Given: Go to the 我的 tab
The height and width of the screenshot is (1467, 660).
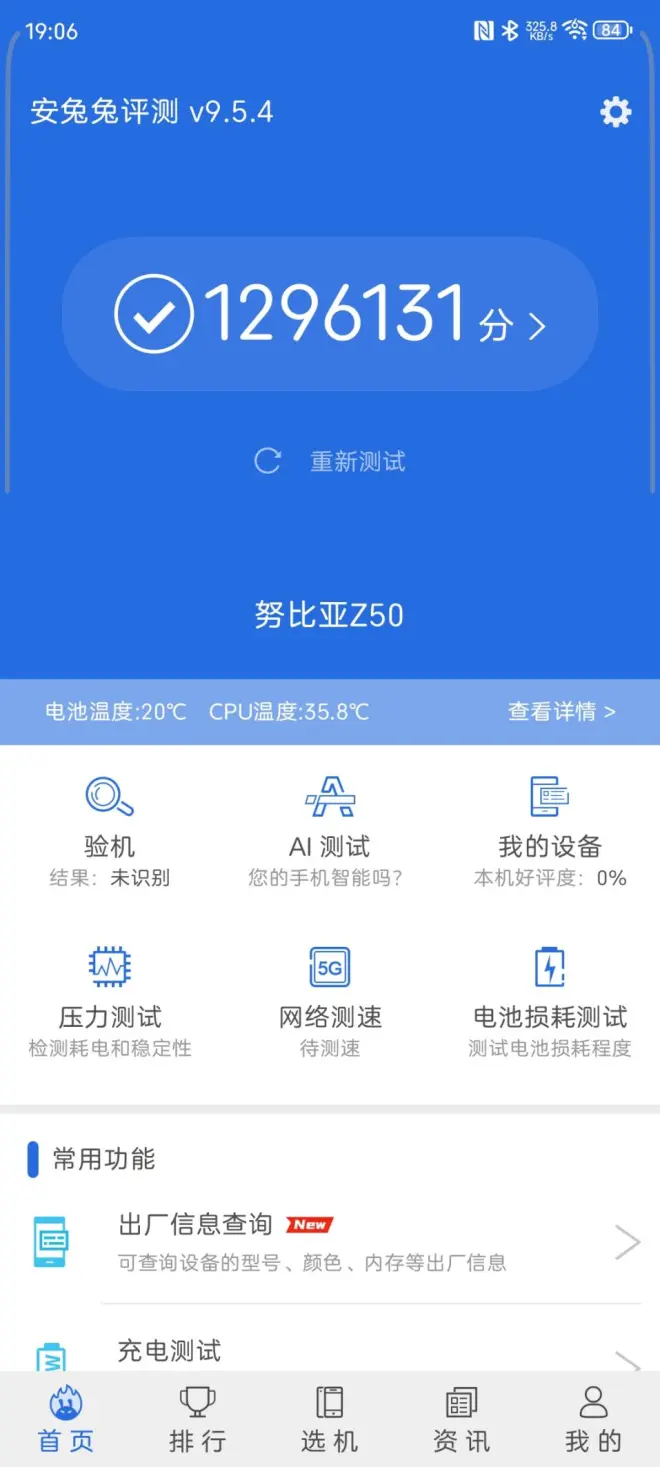Looking at the screenshot, I should 593,1419.
